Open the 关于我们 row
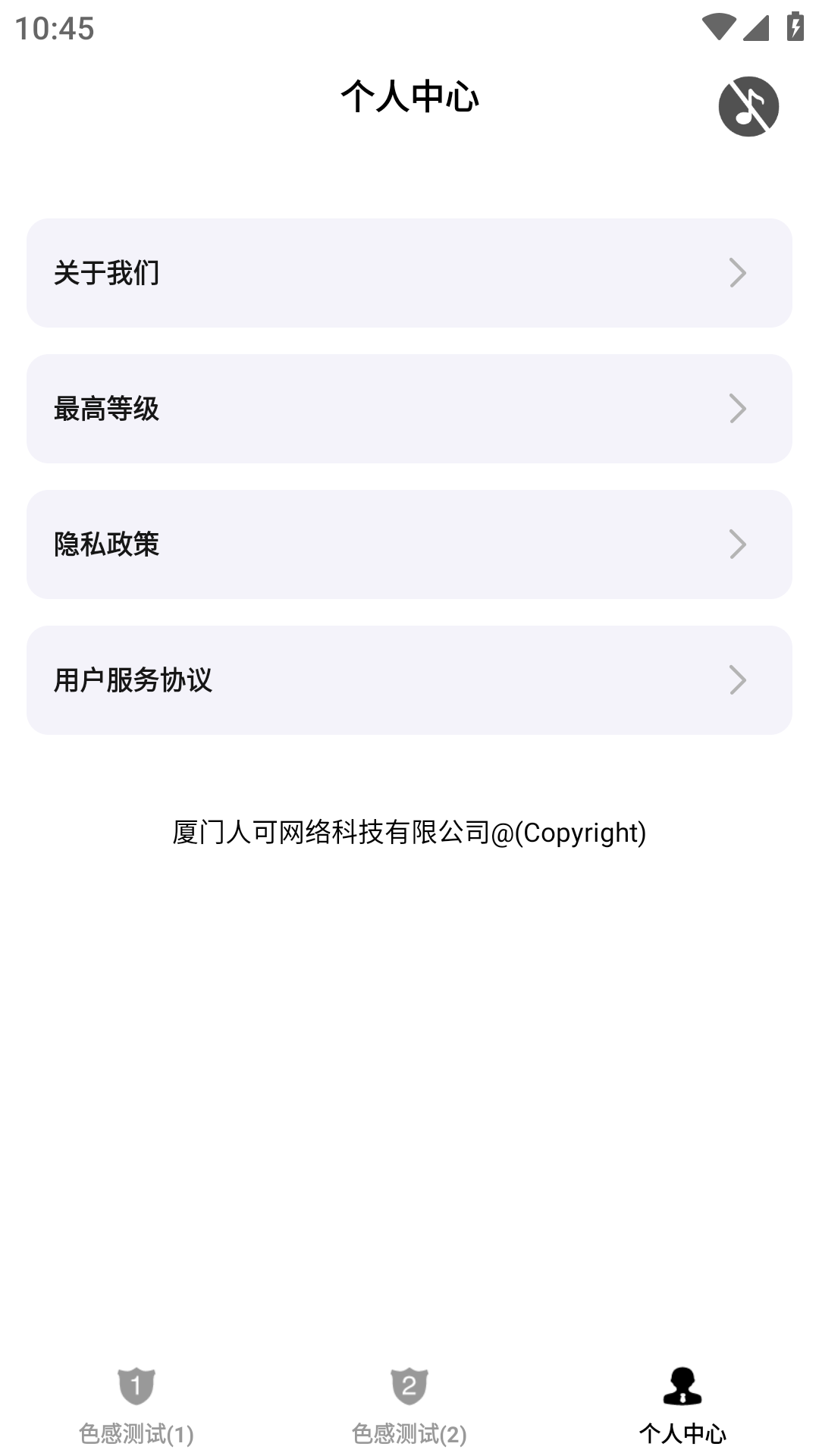This screenshot has width=819, height=1456. click(409, 273)
